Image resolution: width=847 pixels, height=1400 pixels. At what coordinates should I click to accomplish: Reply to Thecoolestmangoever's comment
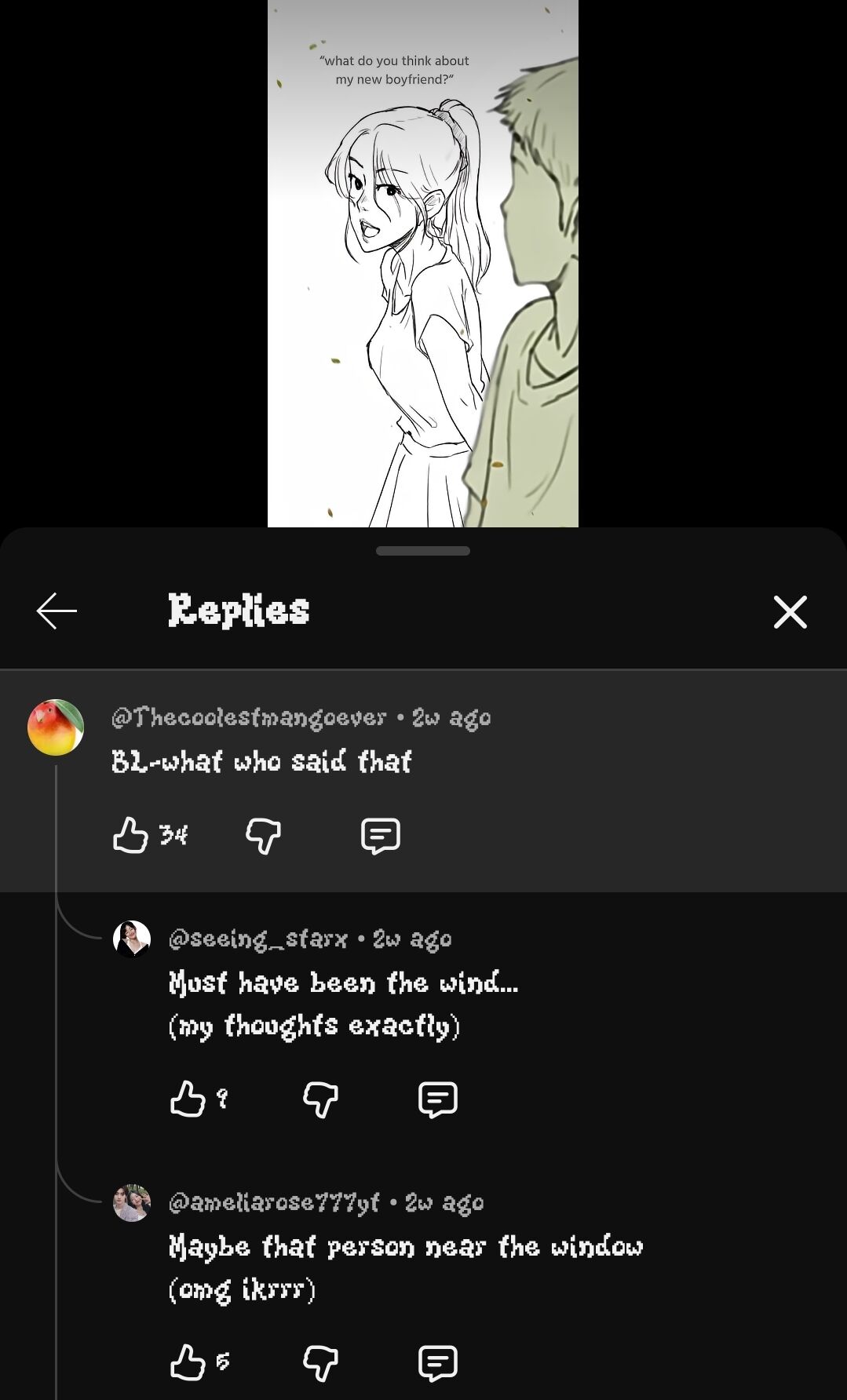381,836
